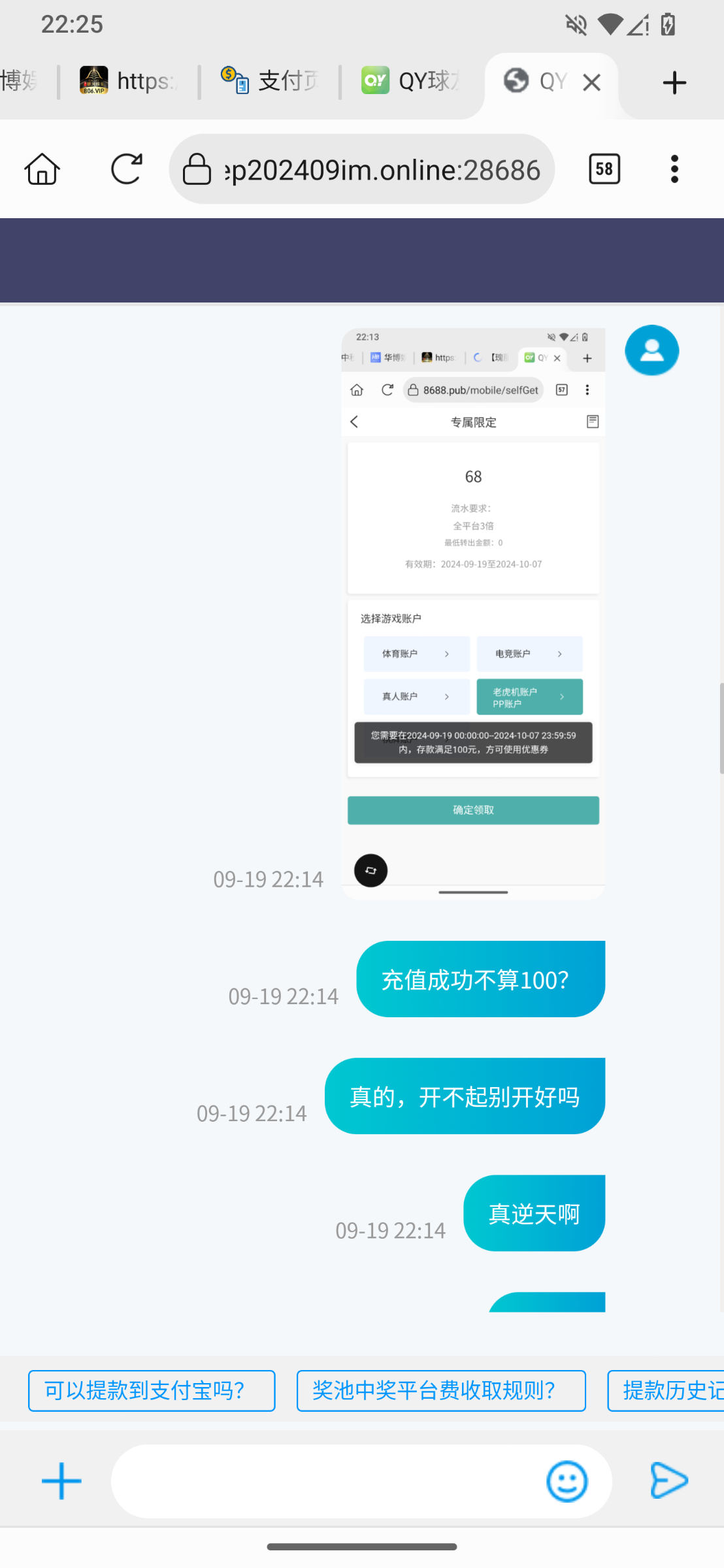Image resolution: width=724 pixels, height=1568 pixels.
Task: Switch to the https 806.VIP tab
Action: pos(128,81)
